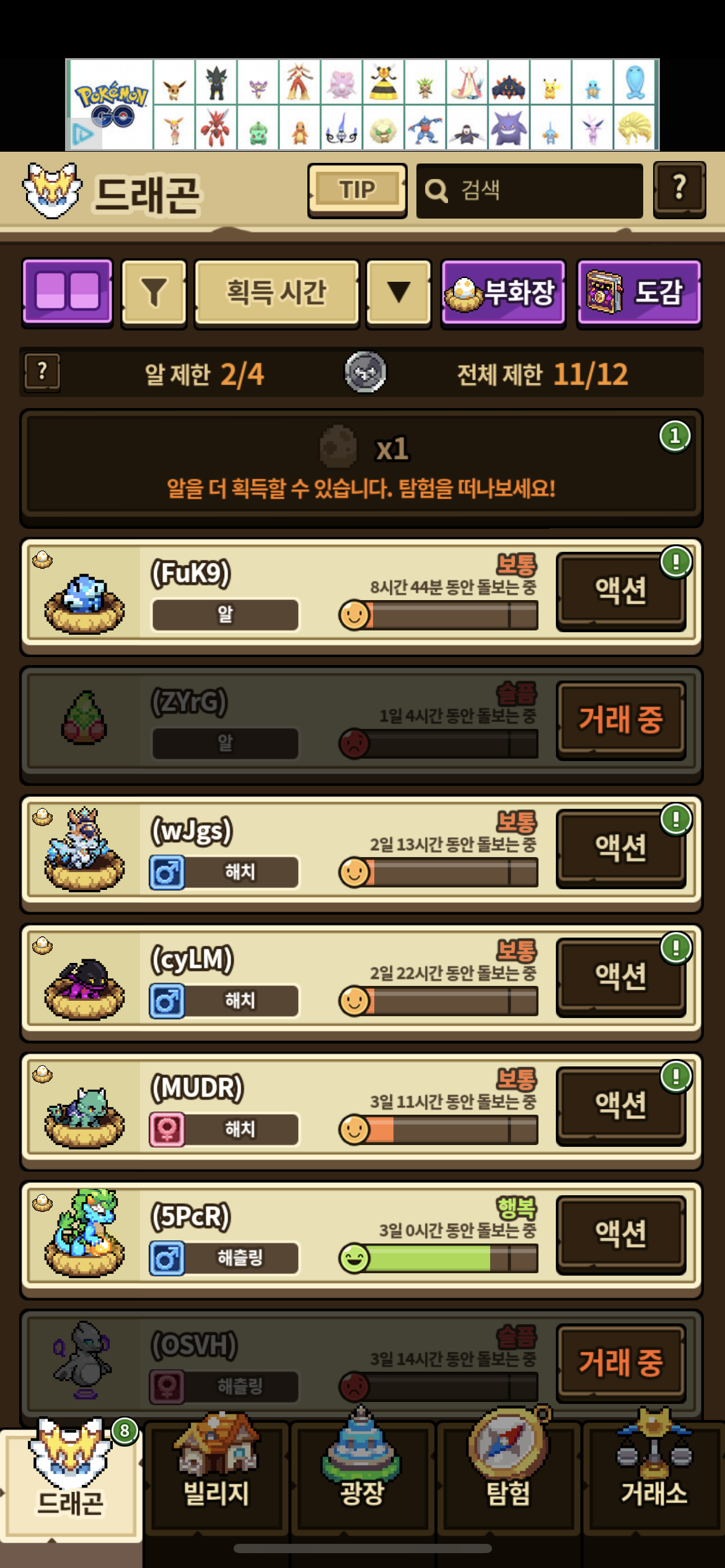Tap 액션 for dragon wJgs
The width and height of the screenshot is (725, 1568).
[x=621, y=848]
